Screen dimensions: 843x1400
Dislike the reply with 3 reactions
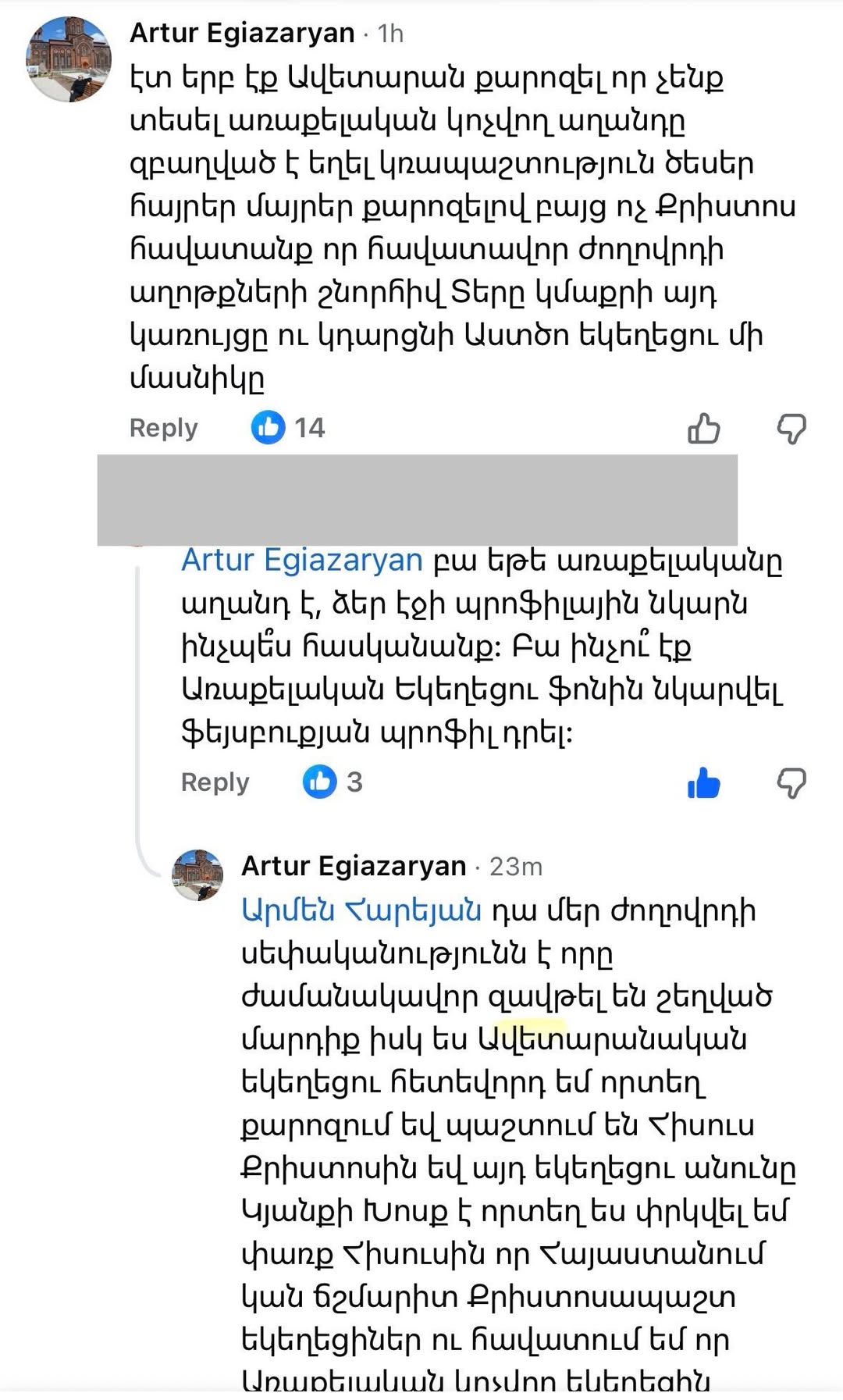tap(791, 783)
